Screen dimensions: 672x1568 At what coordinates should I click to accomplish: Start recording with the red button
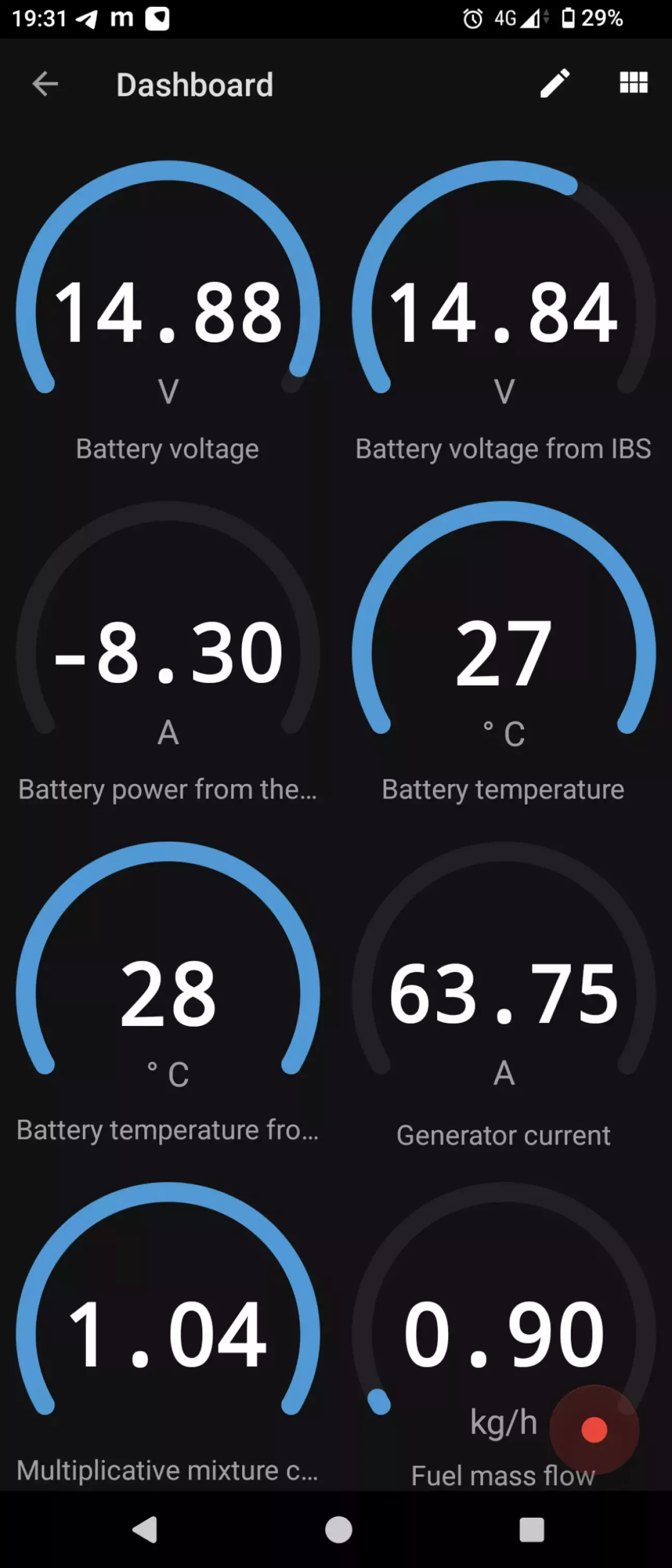click(x=593, y=1429)
